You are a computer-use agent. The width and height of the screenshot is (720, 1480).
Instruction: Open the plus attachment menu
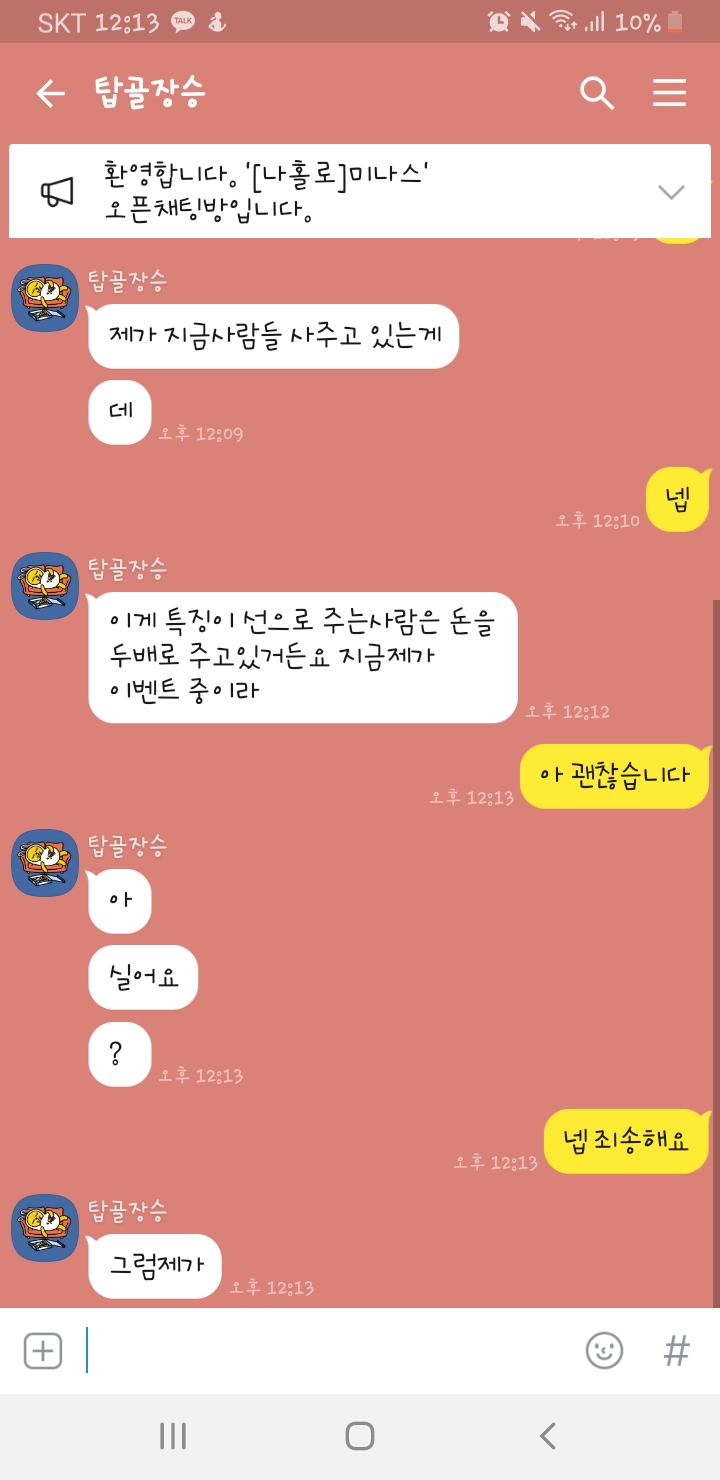[43, 1351]
